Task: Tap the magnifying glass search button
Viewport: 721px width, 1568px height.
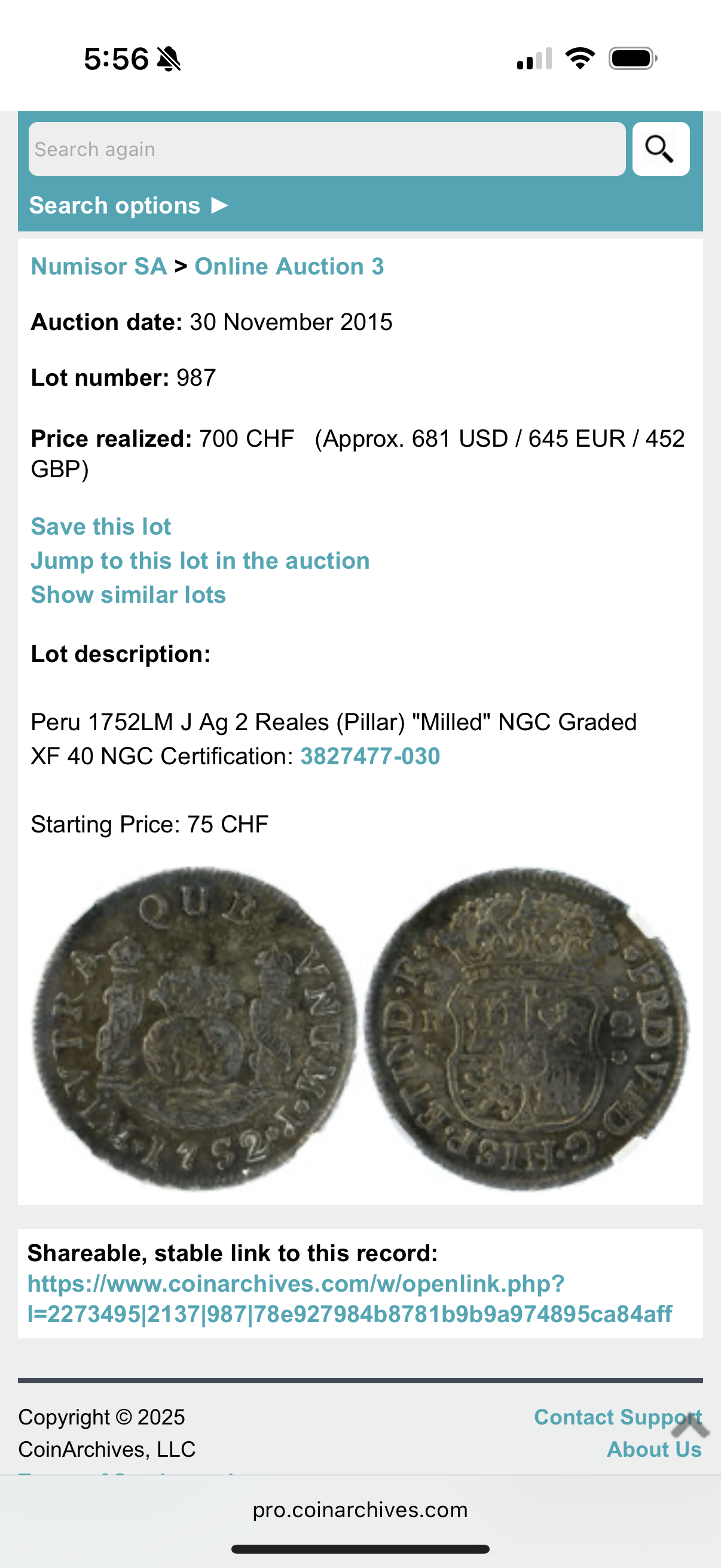Action: pos(661,149)
